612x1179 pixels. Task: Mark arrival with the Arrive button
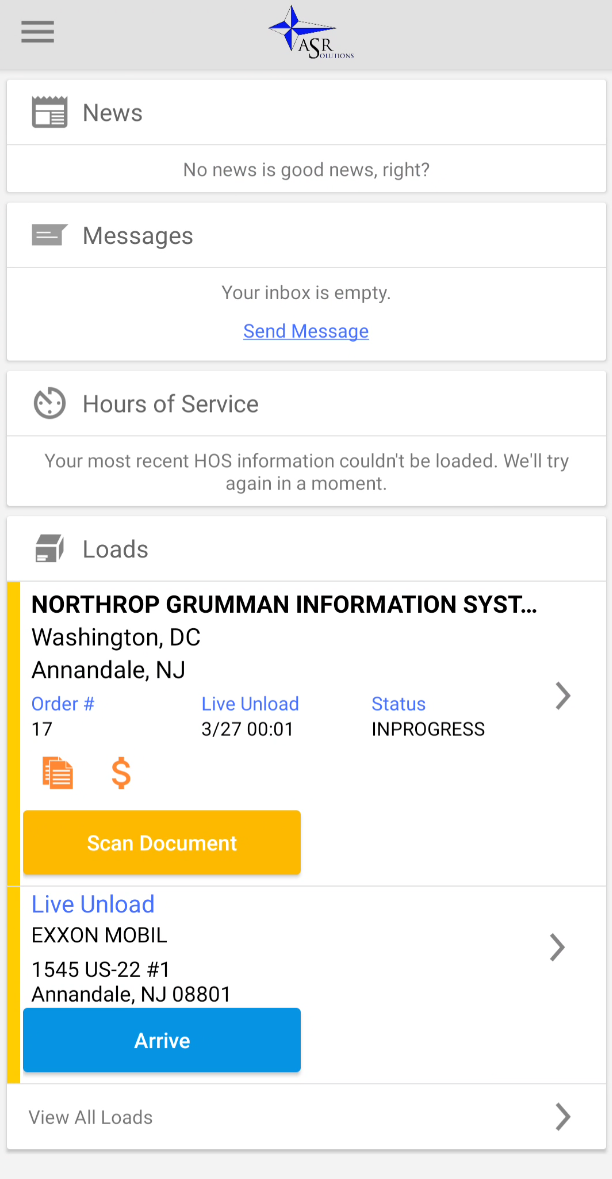(162, 1041)
